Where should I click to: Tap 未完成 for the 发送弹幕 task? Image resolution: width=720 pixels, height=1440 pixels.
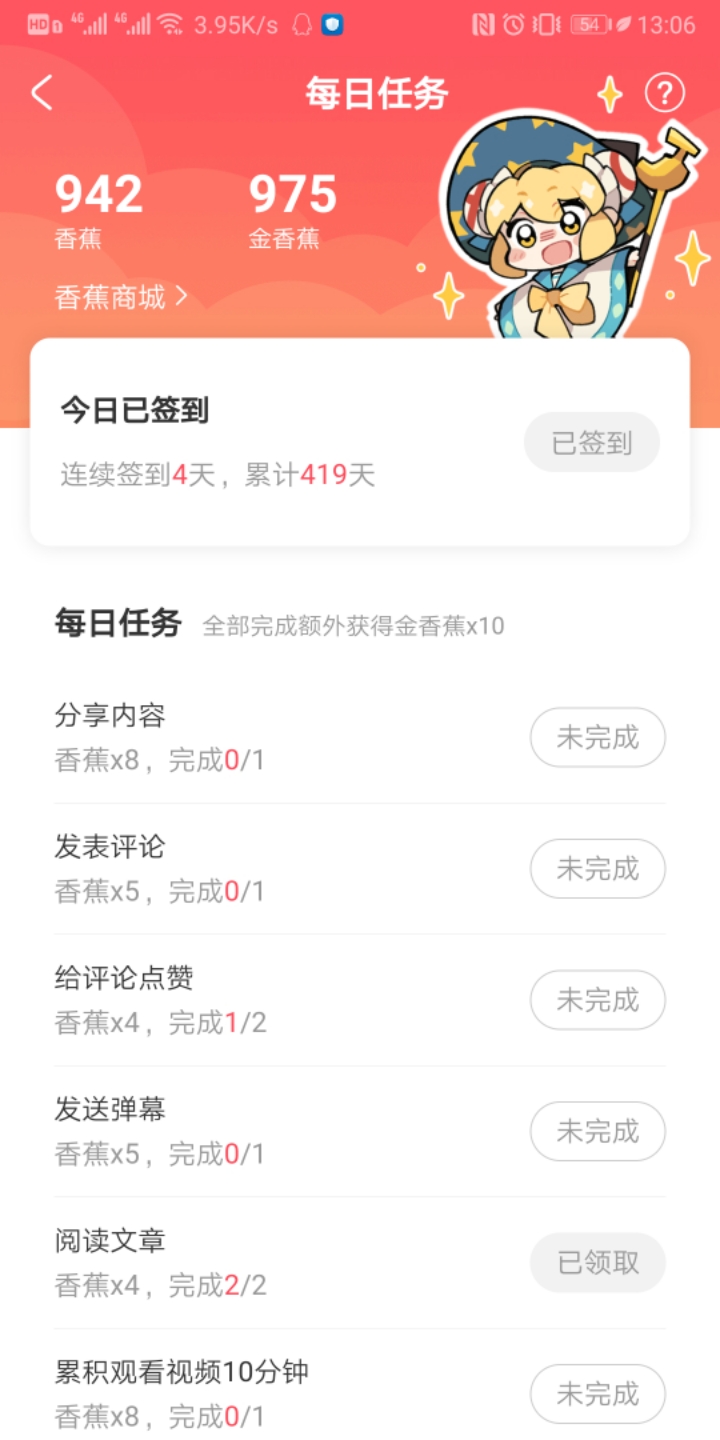tap(597, 1131)
